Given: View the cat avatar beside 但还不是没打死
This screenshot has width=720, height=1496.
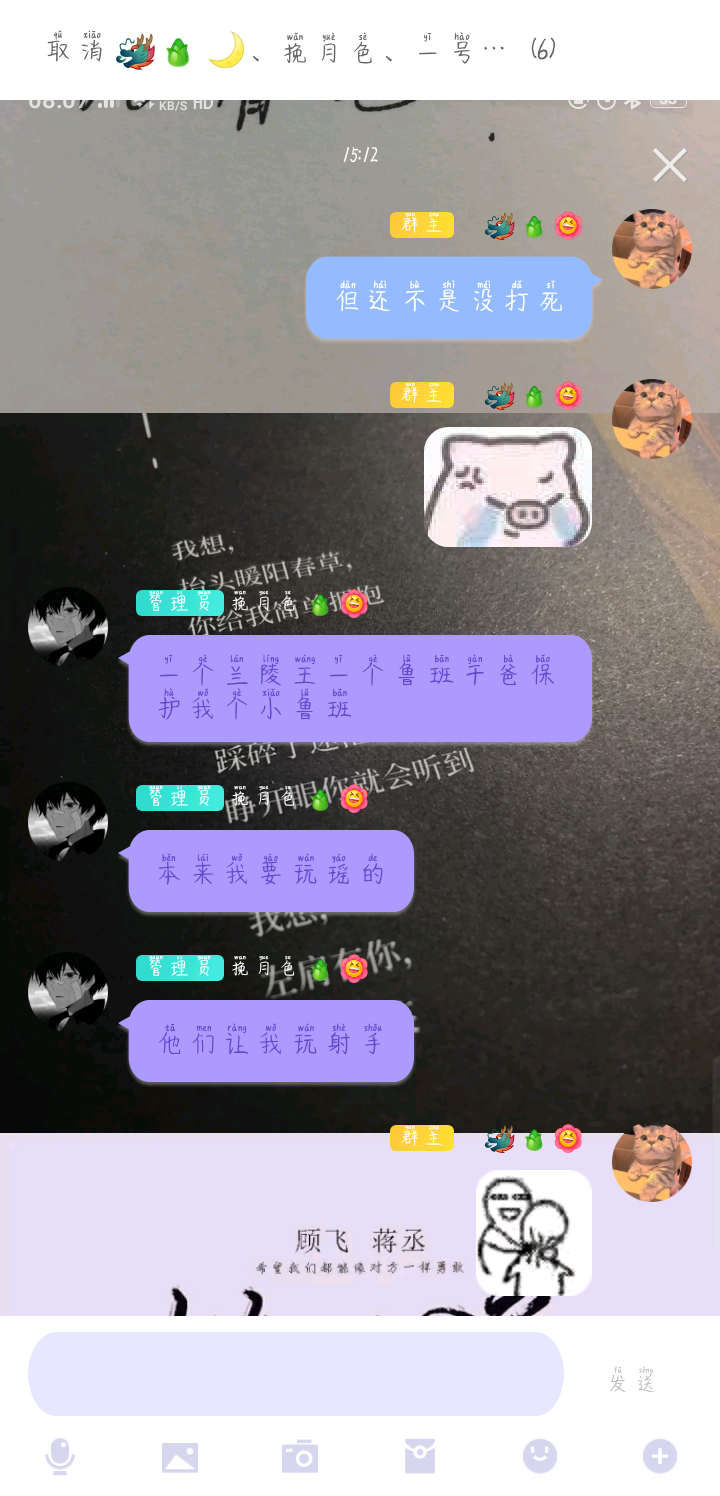Looking at the screenshot, I should tap(652, 249).
